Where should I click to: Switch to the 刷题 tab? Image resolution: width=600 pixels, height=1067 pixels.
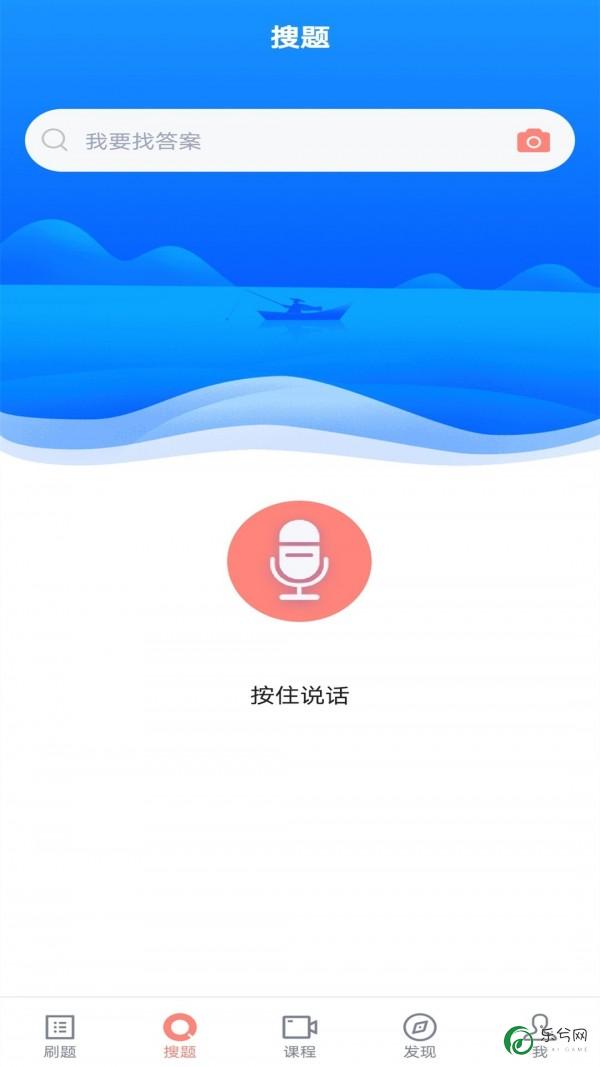tap(60, 1036)
